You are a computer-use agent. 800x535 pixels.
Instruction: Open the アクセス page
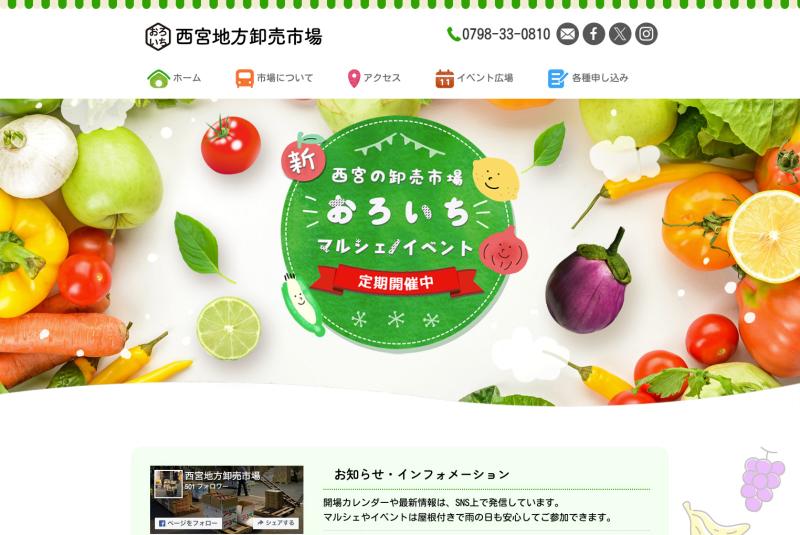click(x=374, y=78)
